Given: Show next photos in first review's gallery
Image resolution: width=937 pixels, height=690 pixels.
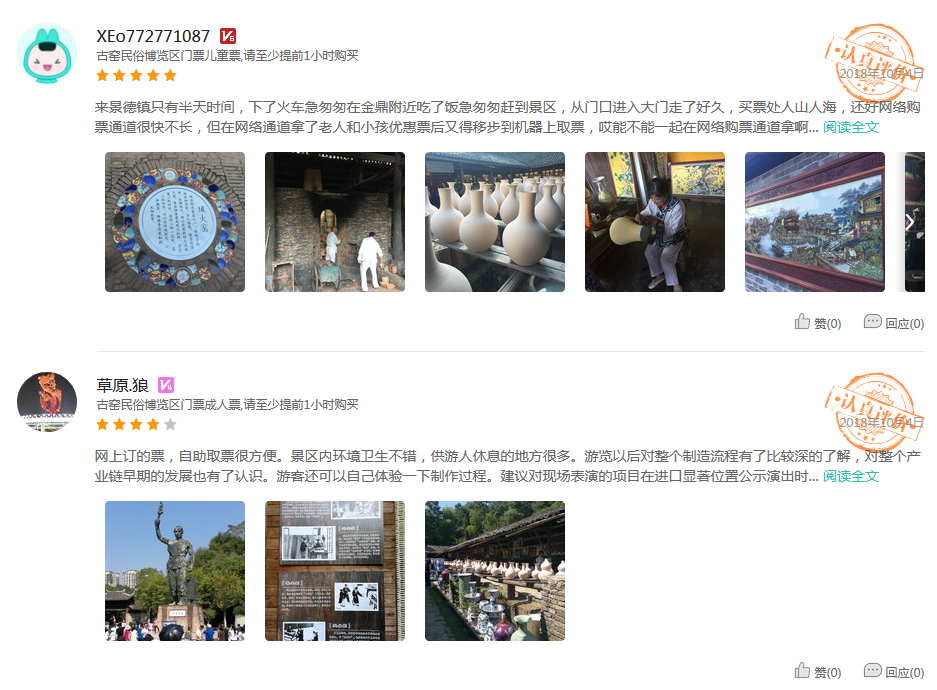Looking at the screenshot, I should (911, 222).
